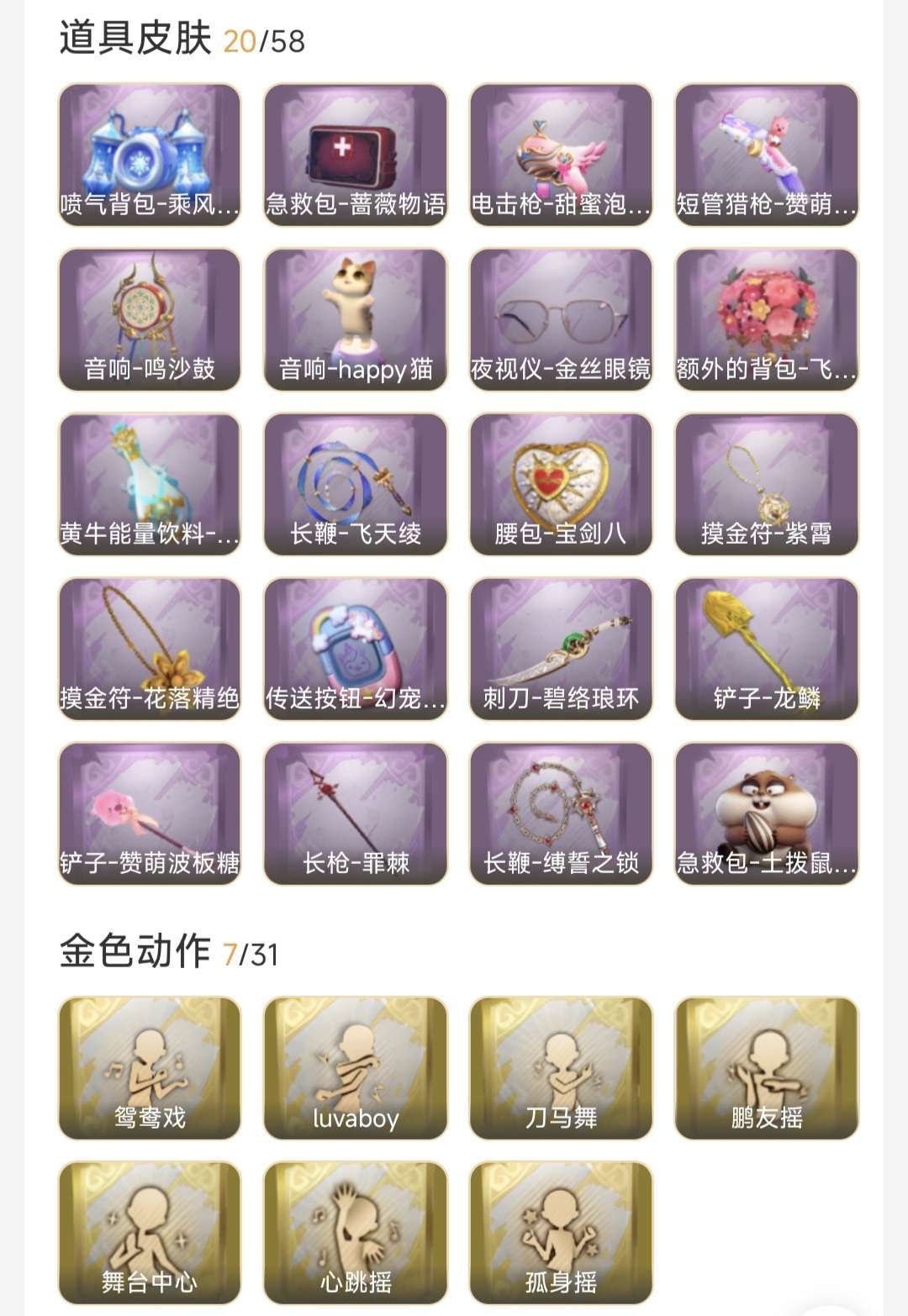
Task: View the 舞台中心 action tile
Action: 150,1233
